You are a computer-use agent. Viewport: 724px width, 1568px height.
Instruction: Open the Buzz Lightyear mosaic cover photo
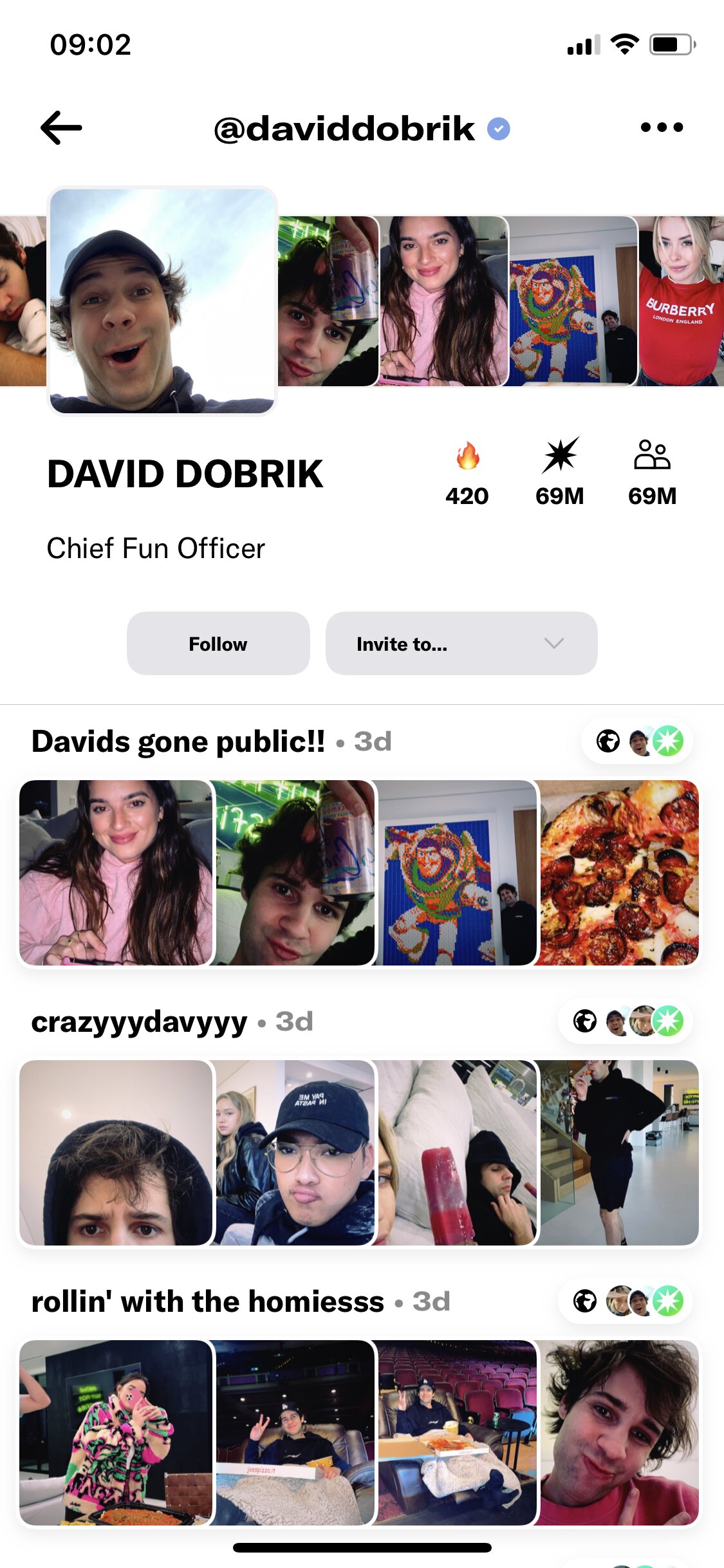573,301
